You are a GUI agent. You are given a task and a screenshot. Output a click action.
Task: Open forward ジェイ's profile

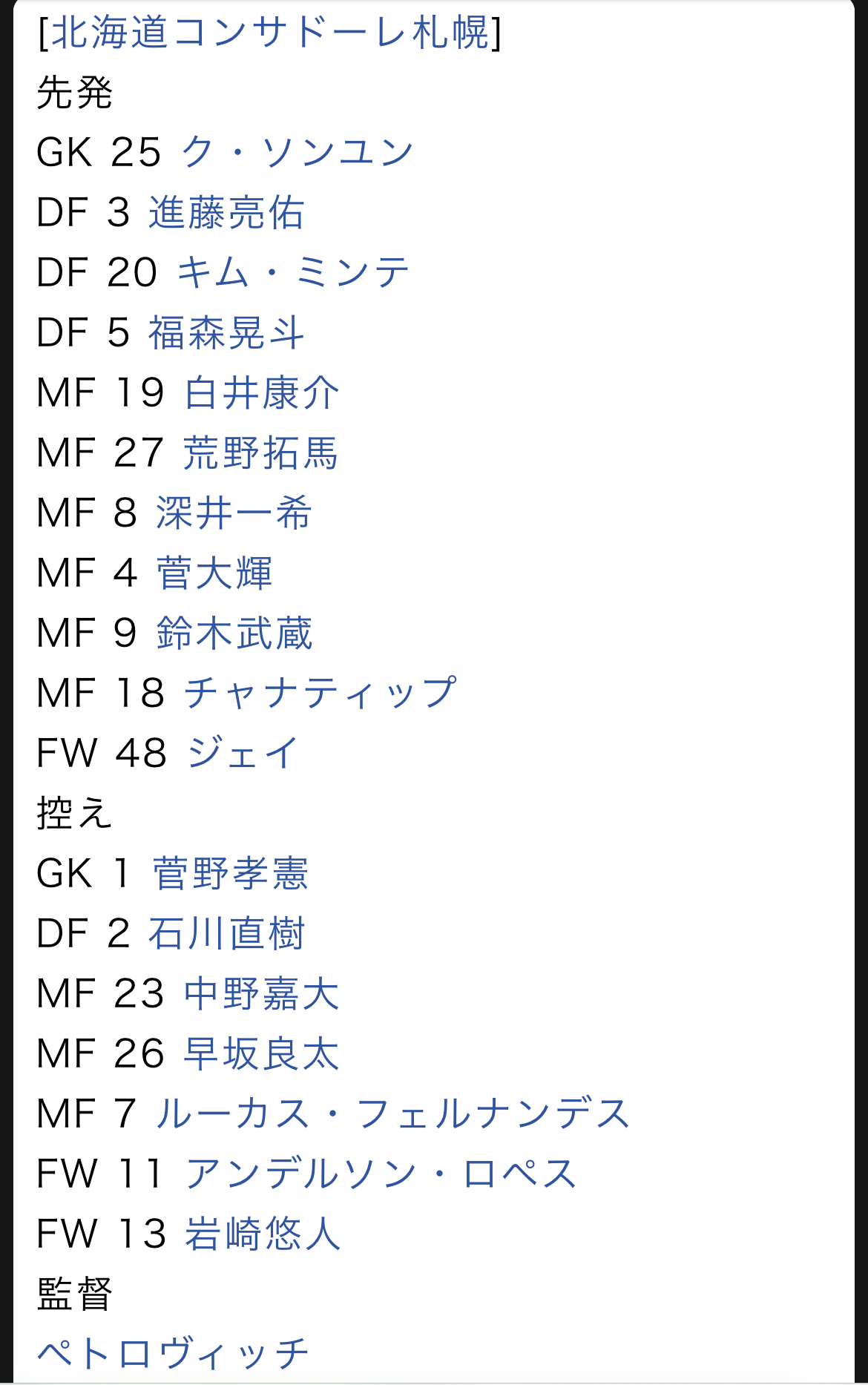click(x=243, y=754)
